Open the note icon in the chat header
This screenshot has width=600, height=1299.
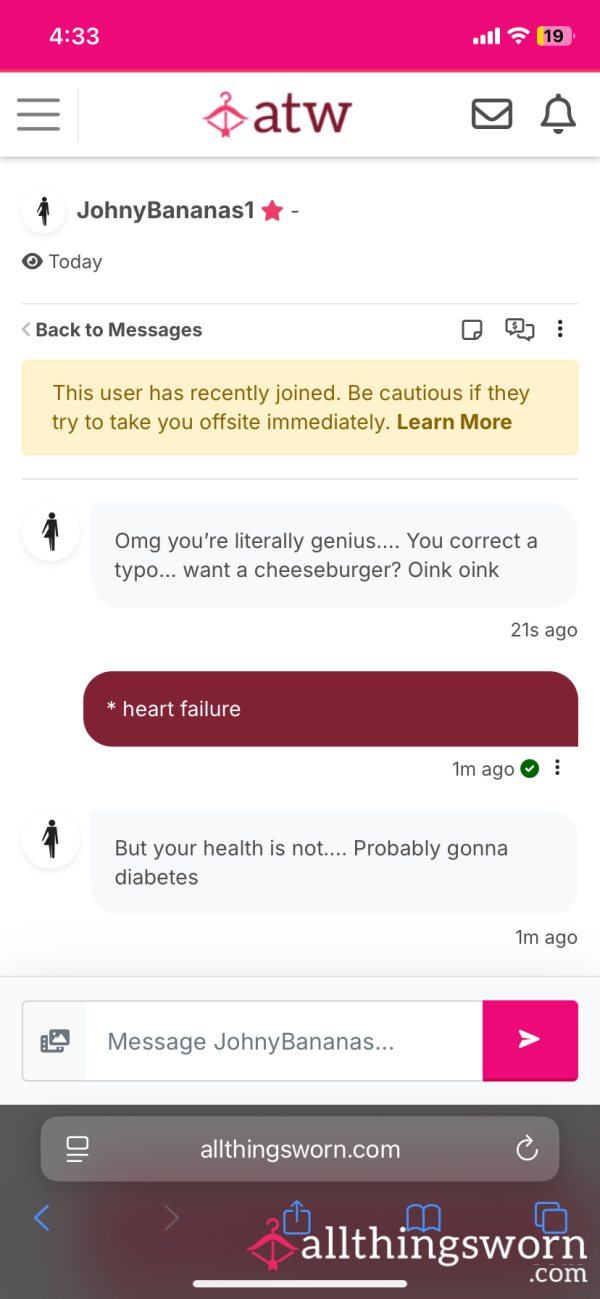pos(472,330)
